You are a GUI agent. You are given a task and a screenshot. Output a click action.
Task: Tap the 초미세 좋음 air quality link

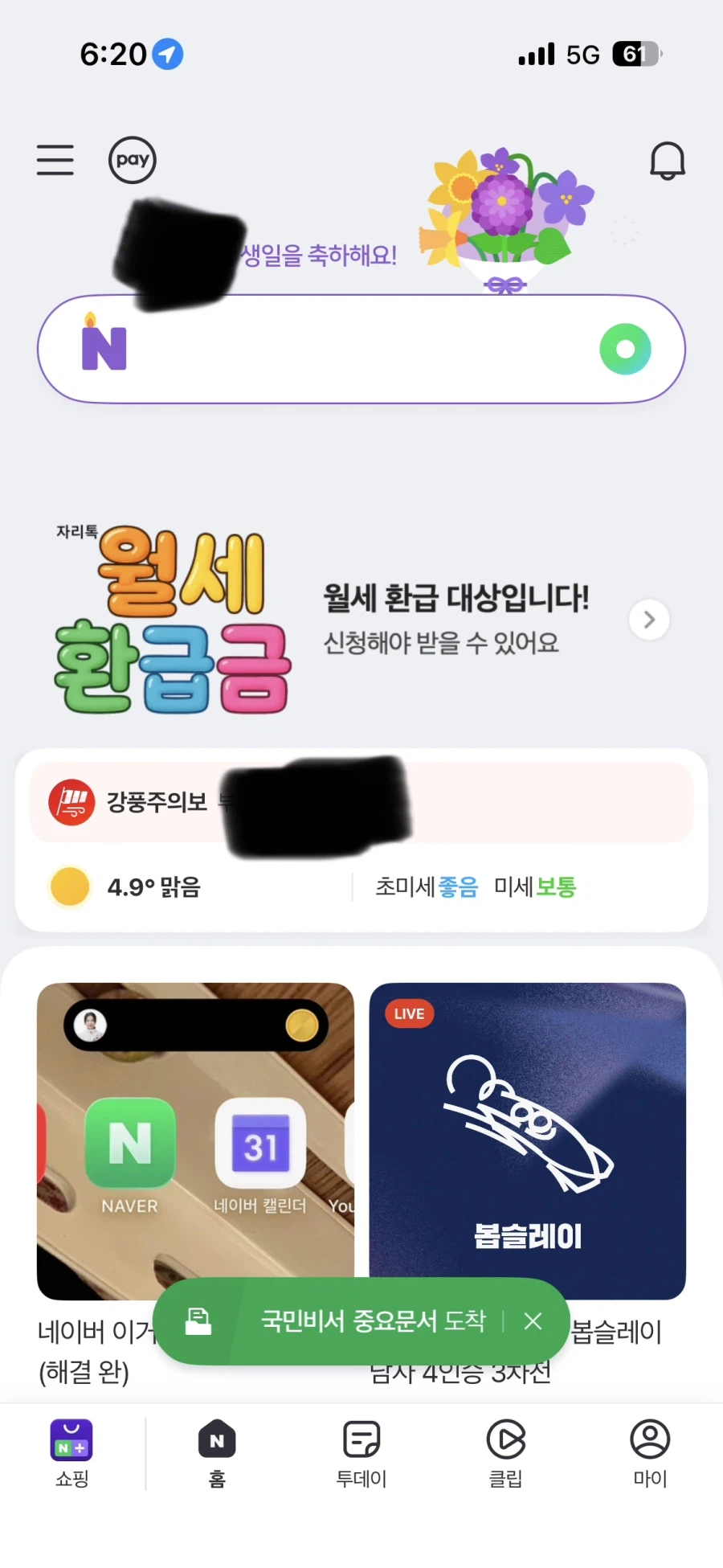pyautogui.click(x=429, y=886)
